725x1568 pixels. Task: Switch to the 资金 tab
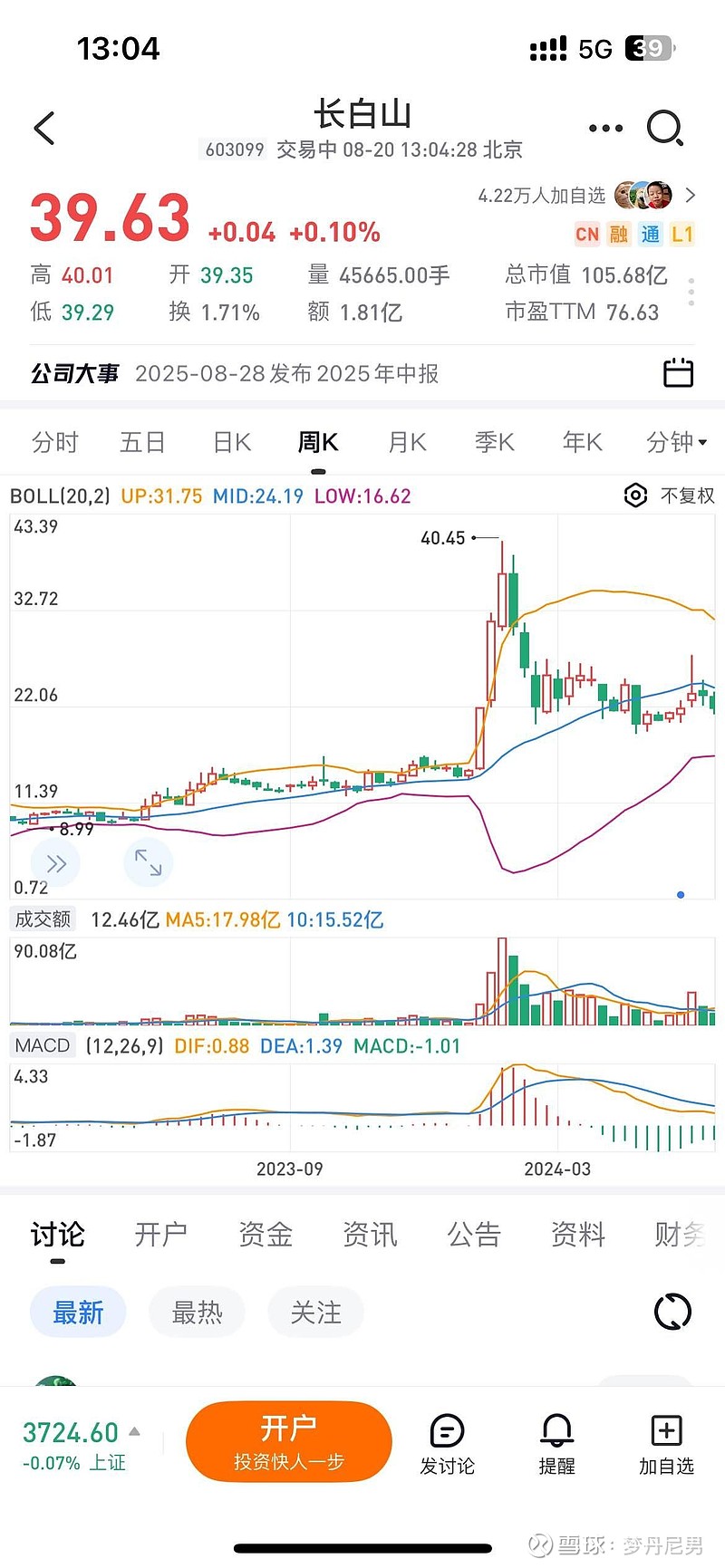[266, 1234]
